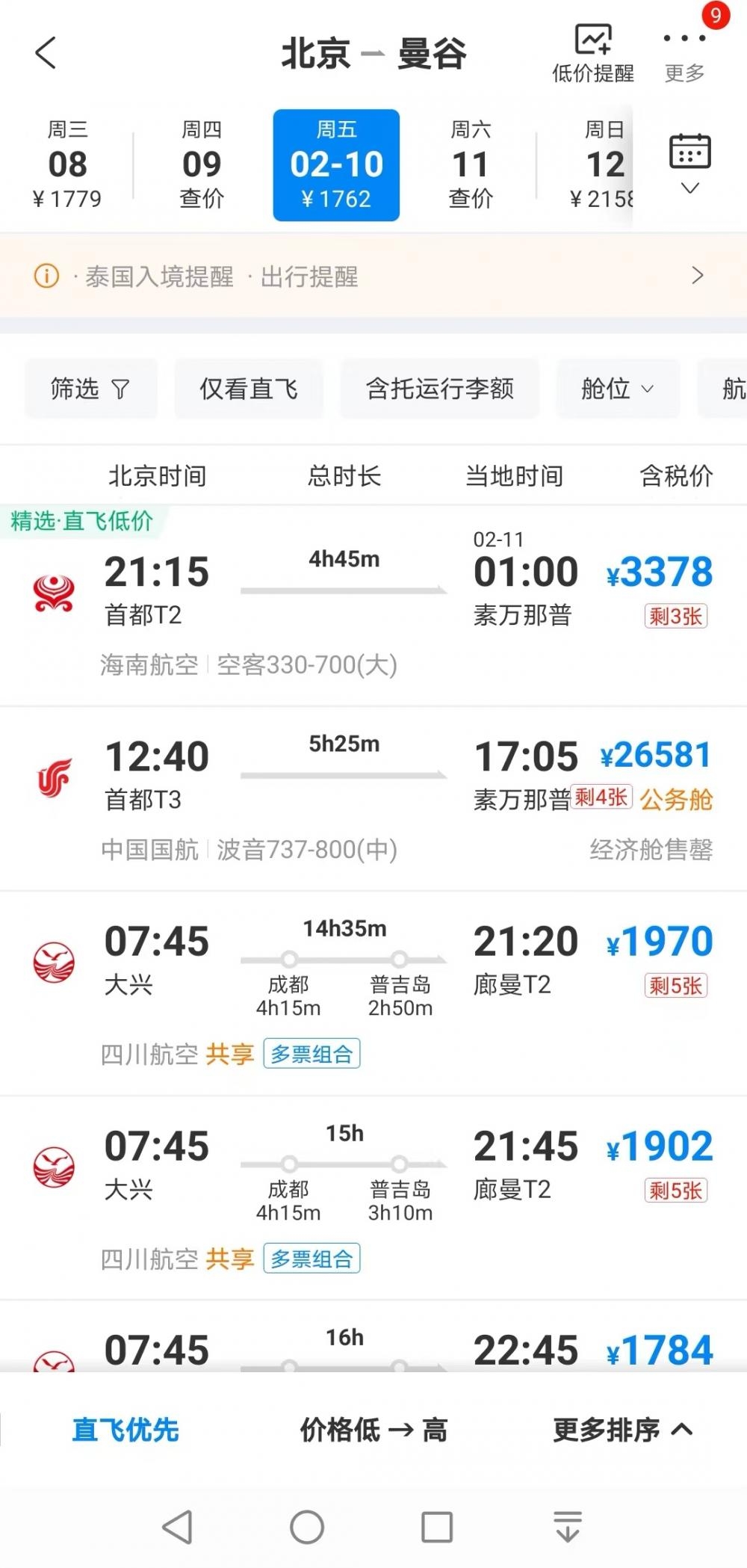747x1568 pixels.
Task: Go back from the Beijing–Bangkok results
Action: (x=46, y=53)
